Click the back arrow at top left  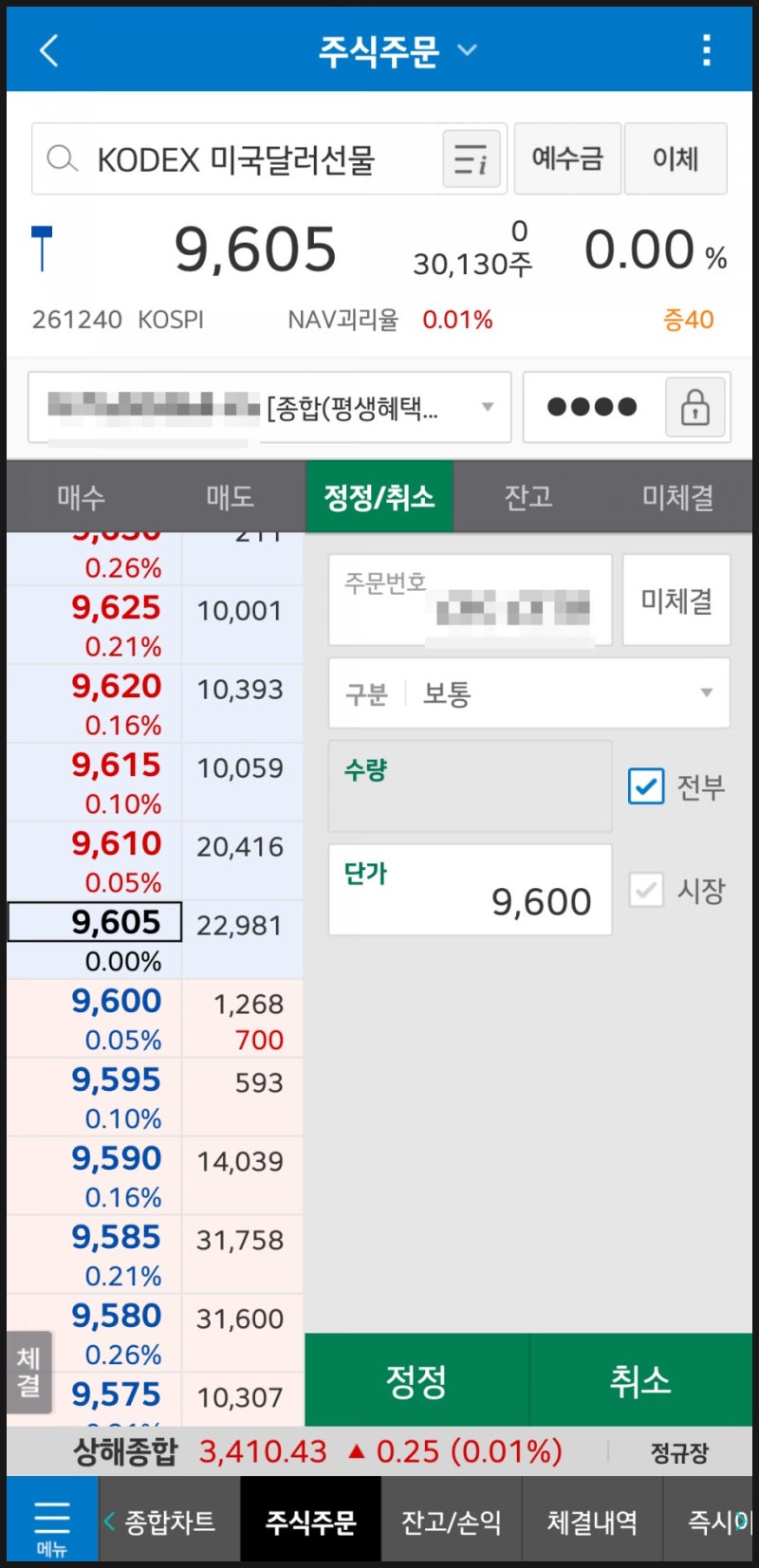[x=49, y=50]
